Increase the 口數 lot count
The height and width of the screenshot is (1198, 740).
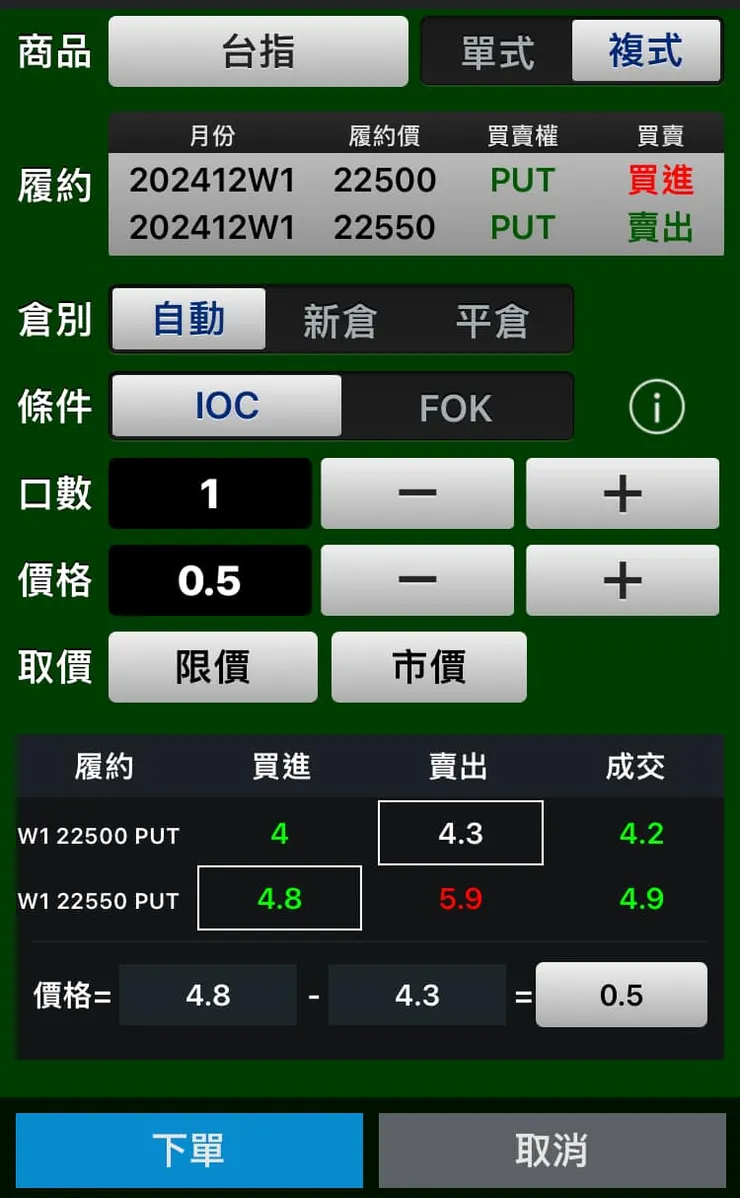(622, 494)
